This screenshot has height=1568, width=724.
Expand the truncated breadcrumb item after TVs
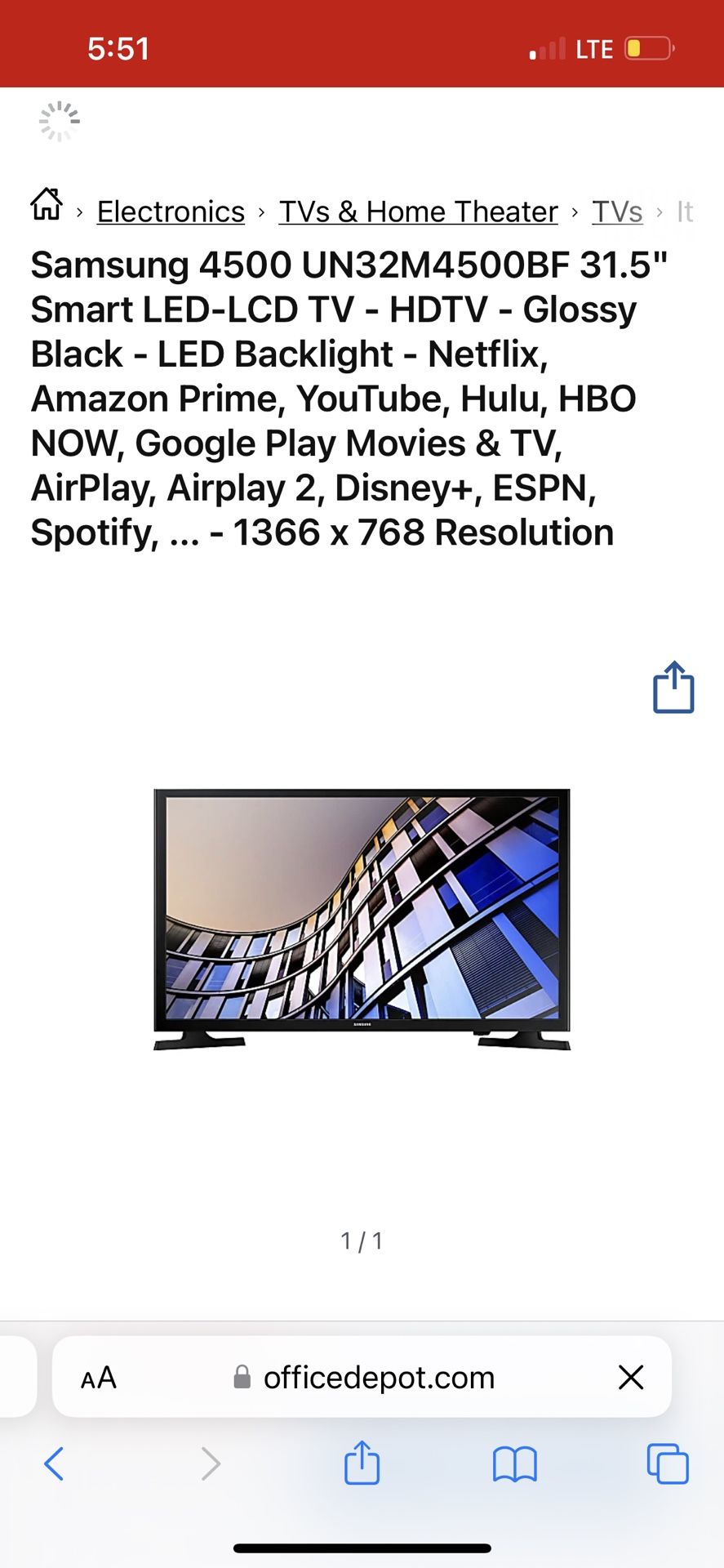pyautogui.click(x=686, y=212)
